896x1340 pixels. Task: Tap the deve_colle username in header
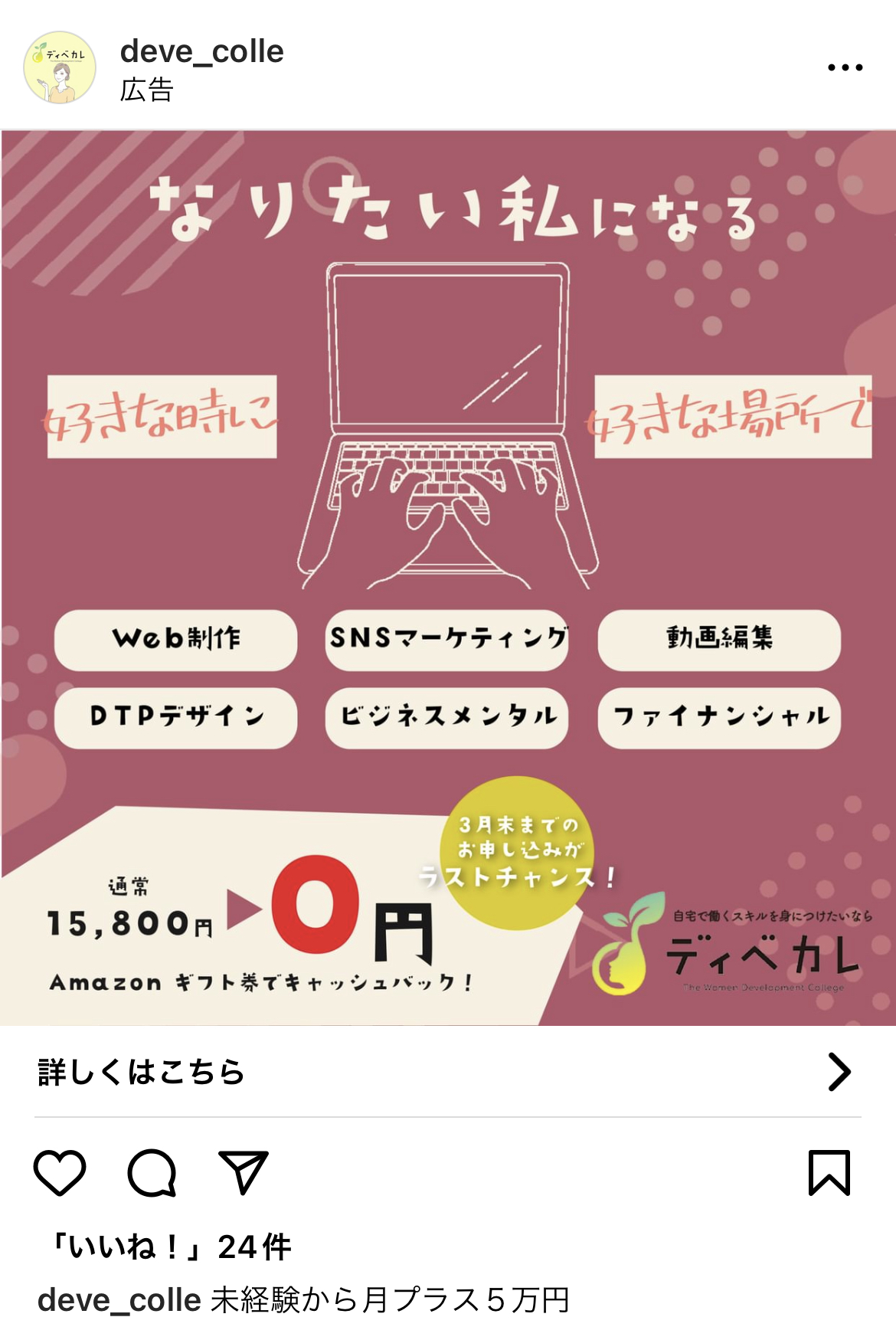pos(202,51)
